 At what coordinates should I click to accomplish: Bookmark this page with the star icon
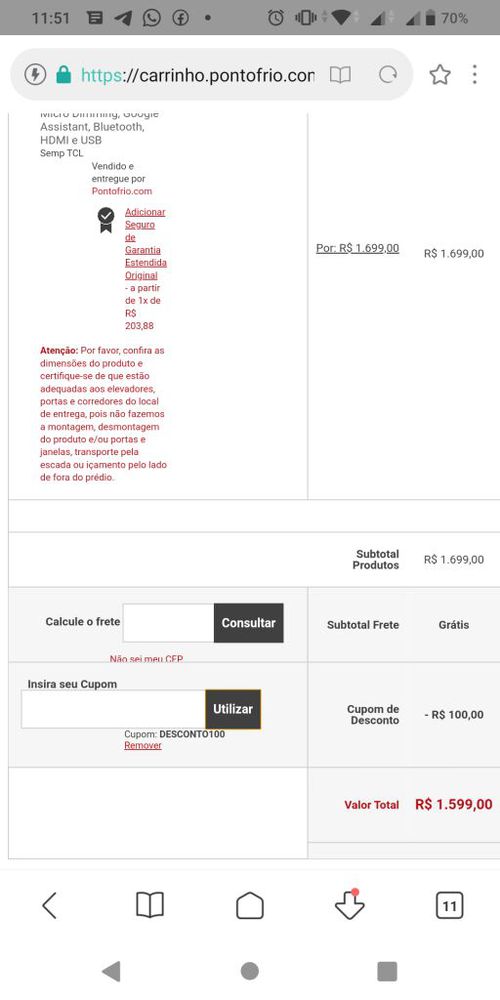coord(439,75)
